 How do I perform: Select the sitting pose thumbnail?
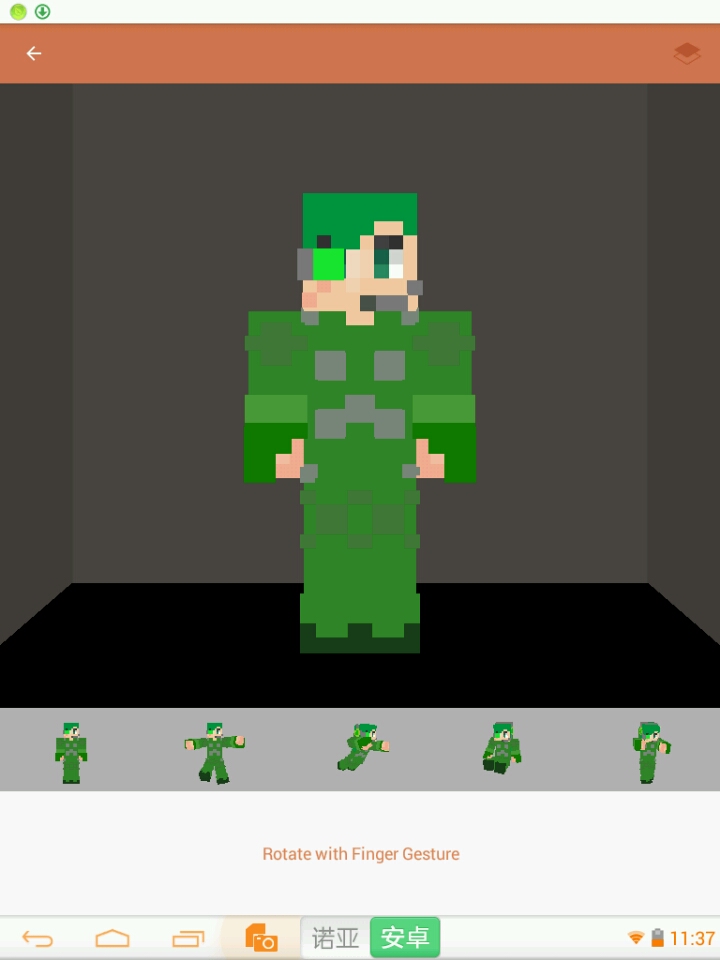pos(501,748)
